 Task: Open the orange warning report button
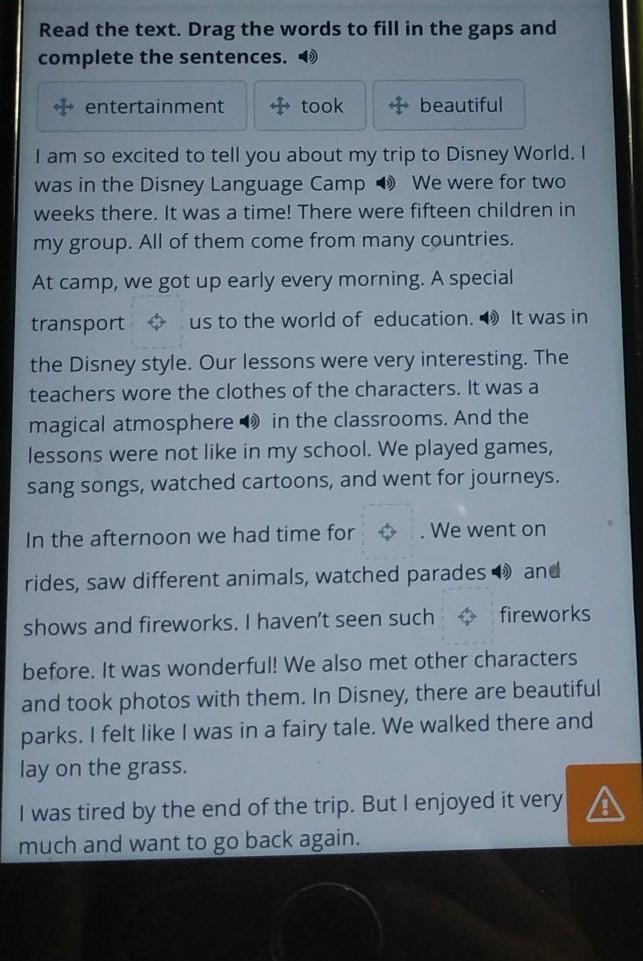point(604,805)
